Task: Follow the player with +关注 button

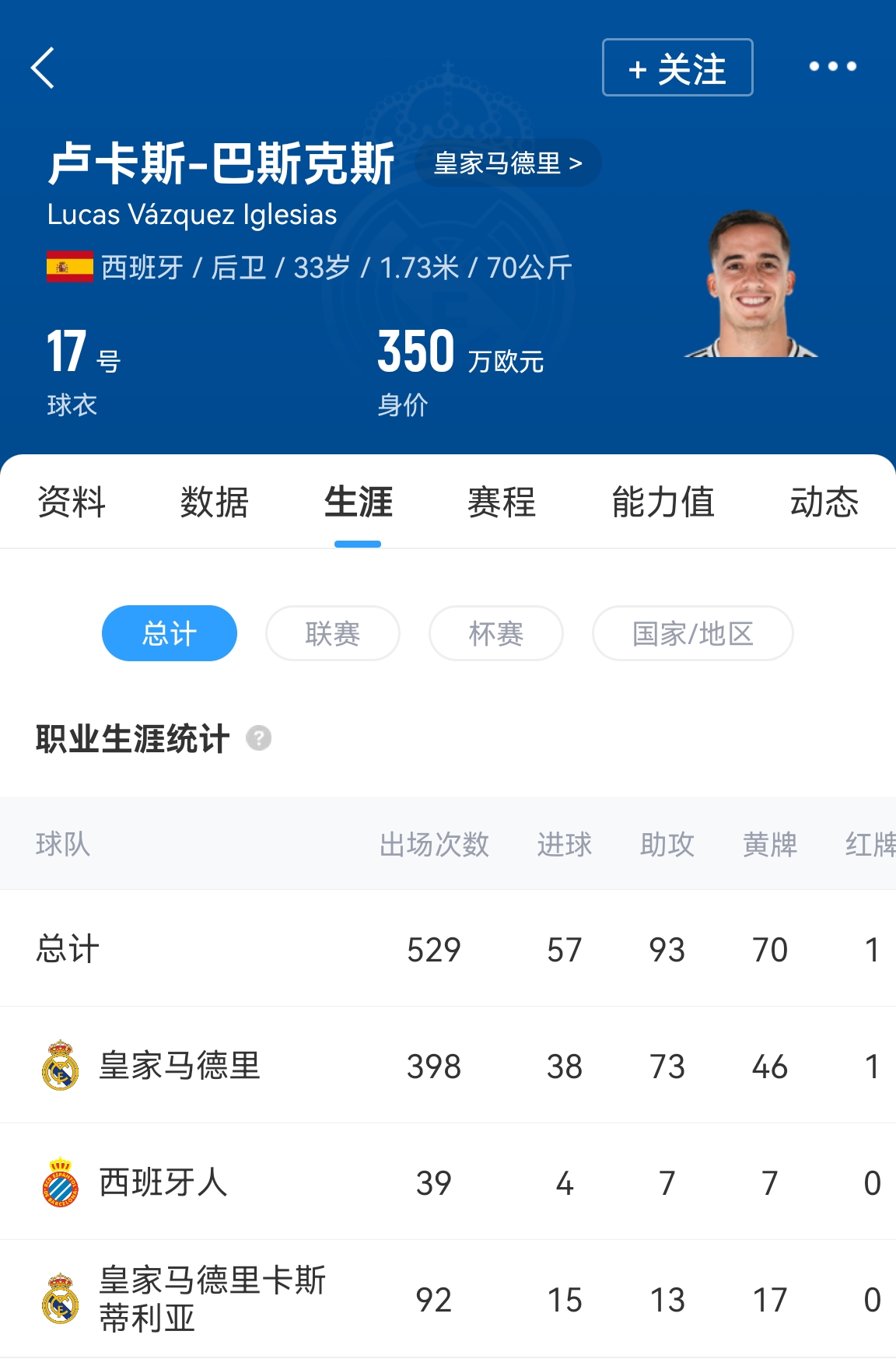Action: click(x=677, y=68)
